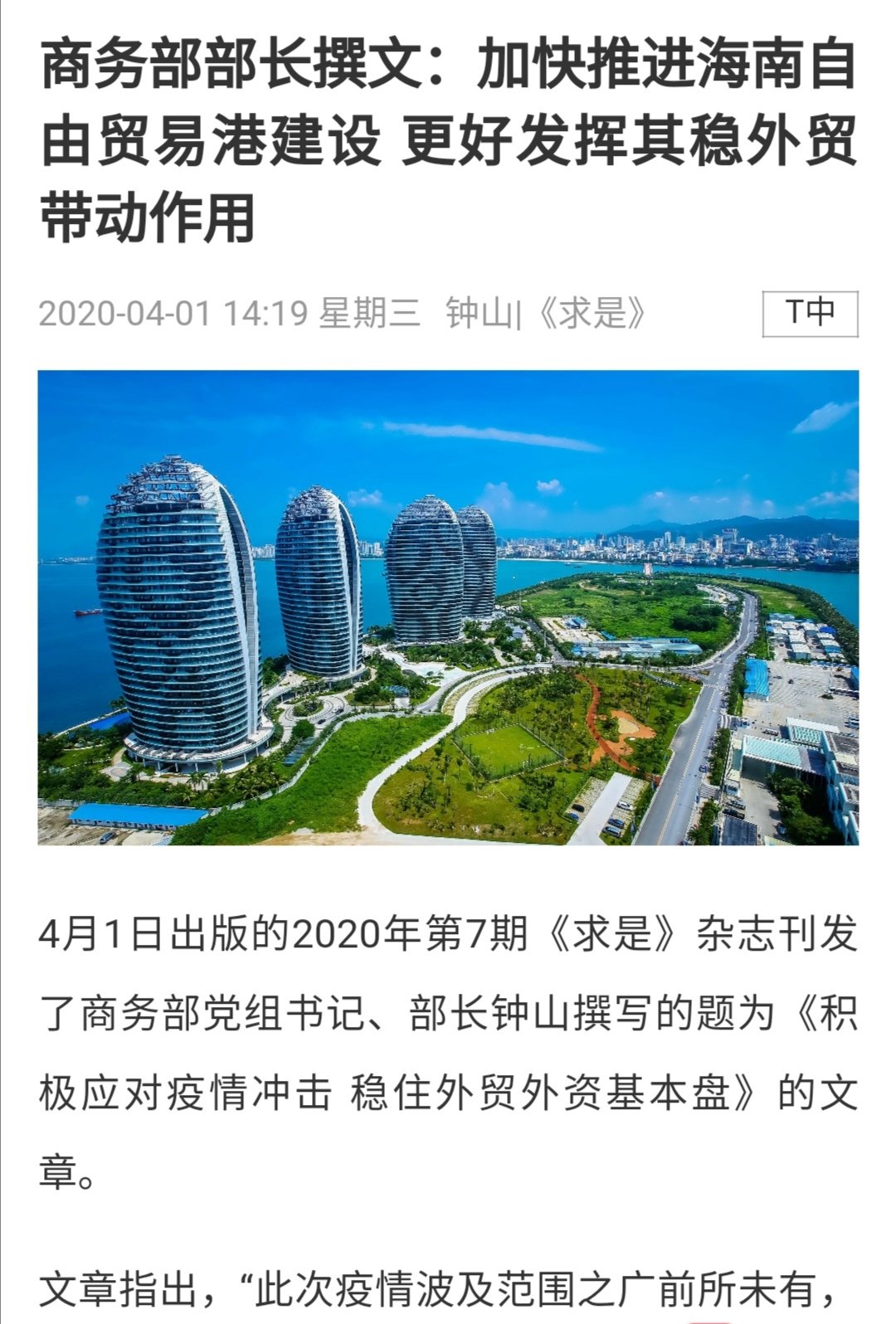Tap the separator bar between author and magazine
Viewport: 896px width, 1324px height.
[519, 314]
